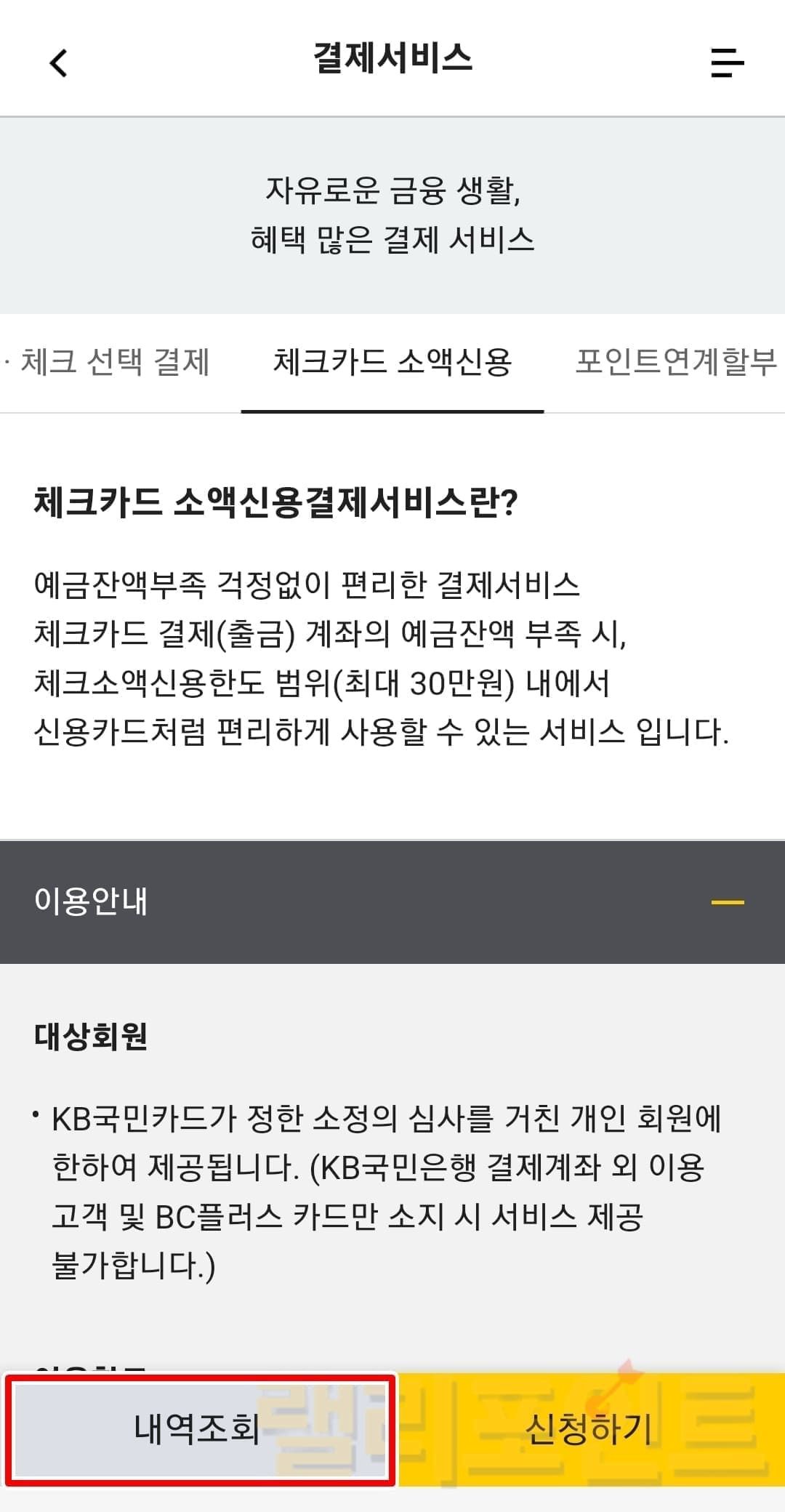785x1512 pixels.
Task: Tap 신청하기 to apply
Action: pyautogui.click(x=590, y=1428)
